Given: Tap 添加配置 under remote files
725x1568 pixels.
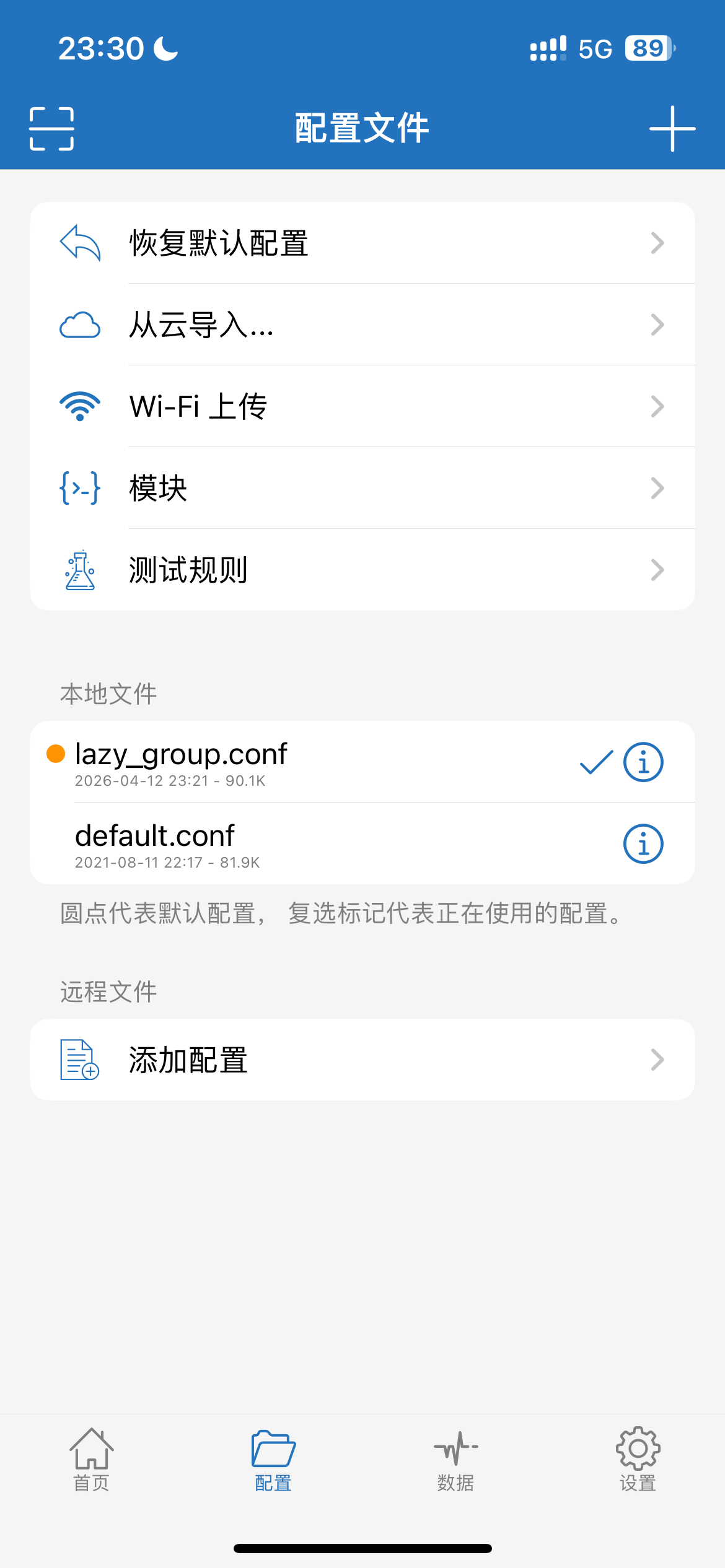Looking at the screenshot, I should pos(362,1060).
